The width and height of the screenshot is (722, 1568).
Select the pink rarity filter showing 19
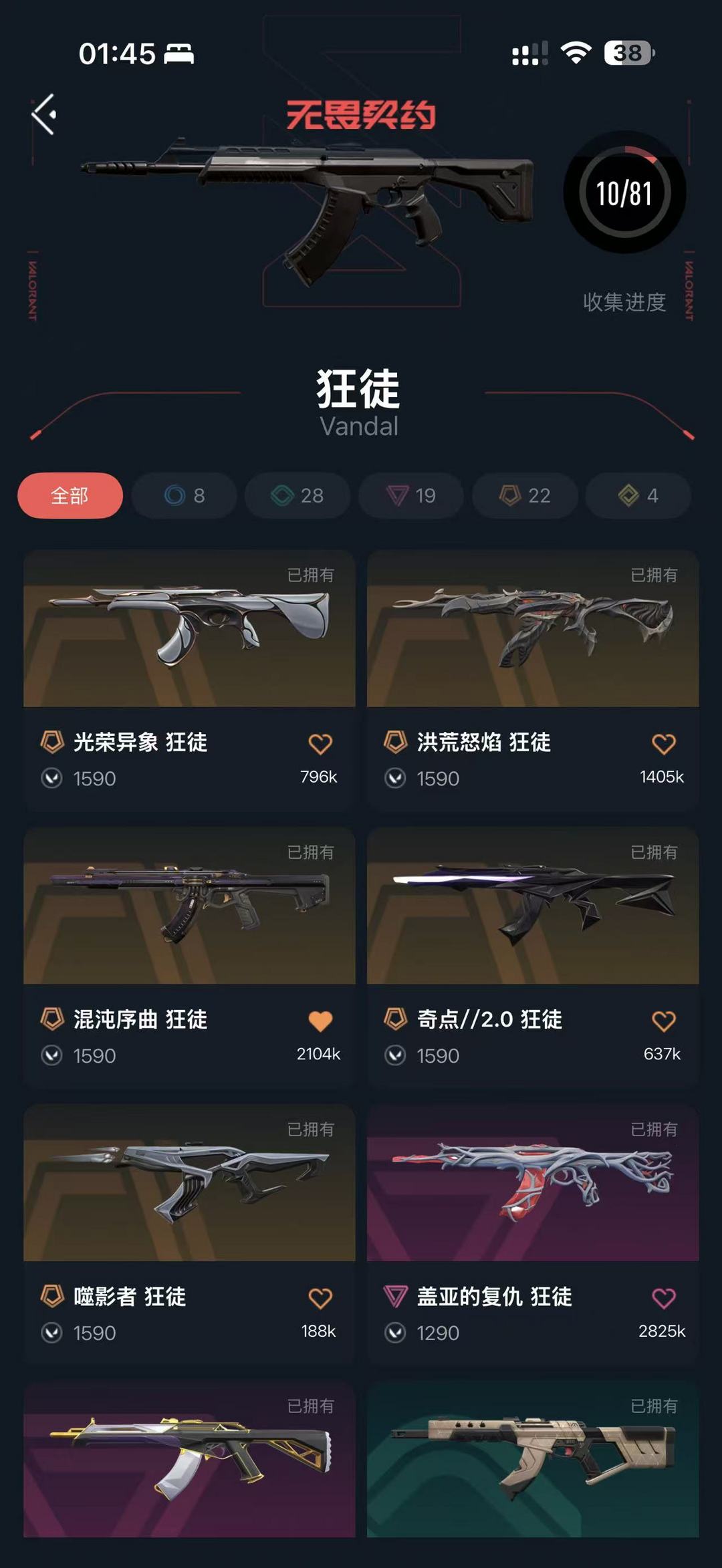[410, 495]
